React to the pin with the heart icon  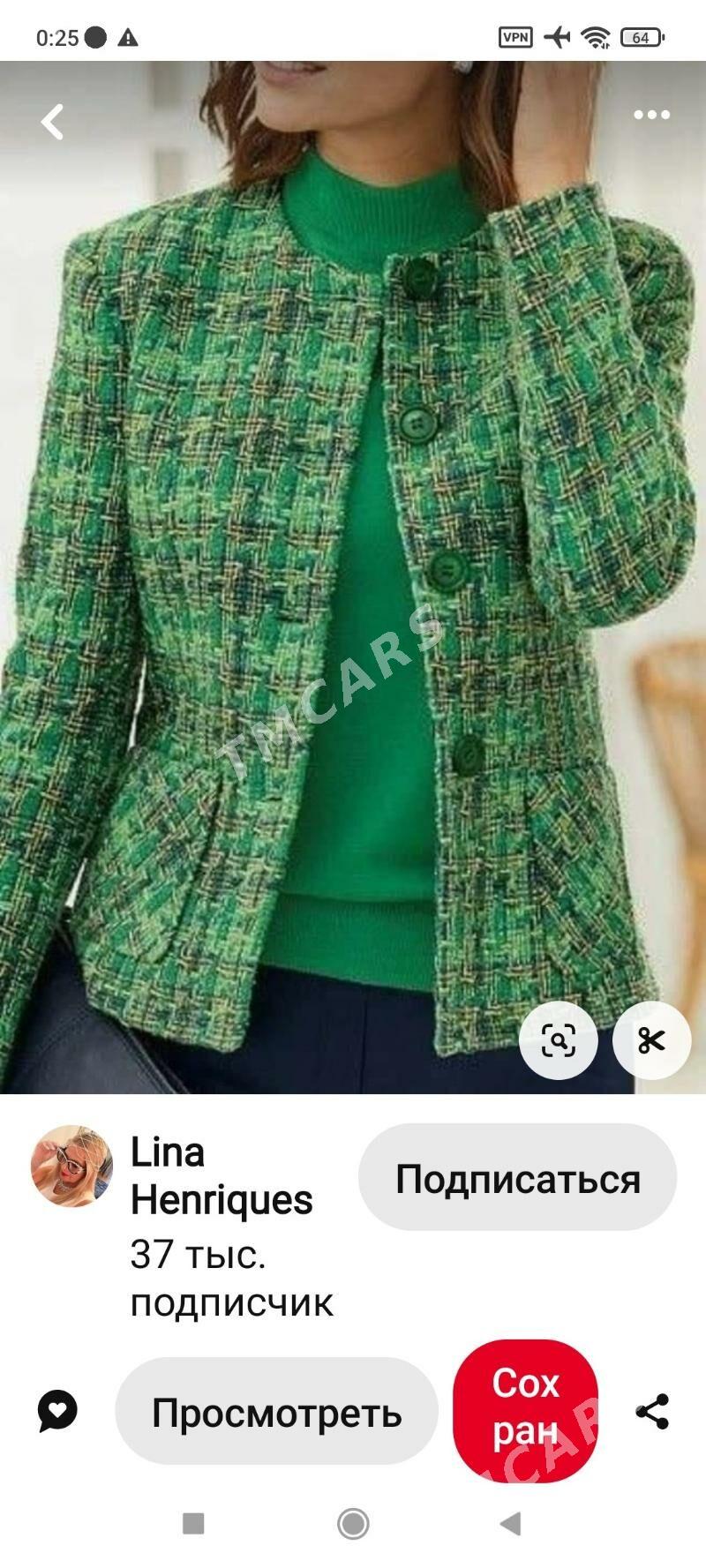(x=58, y=1411)
